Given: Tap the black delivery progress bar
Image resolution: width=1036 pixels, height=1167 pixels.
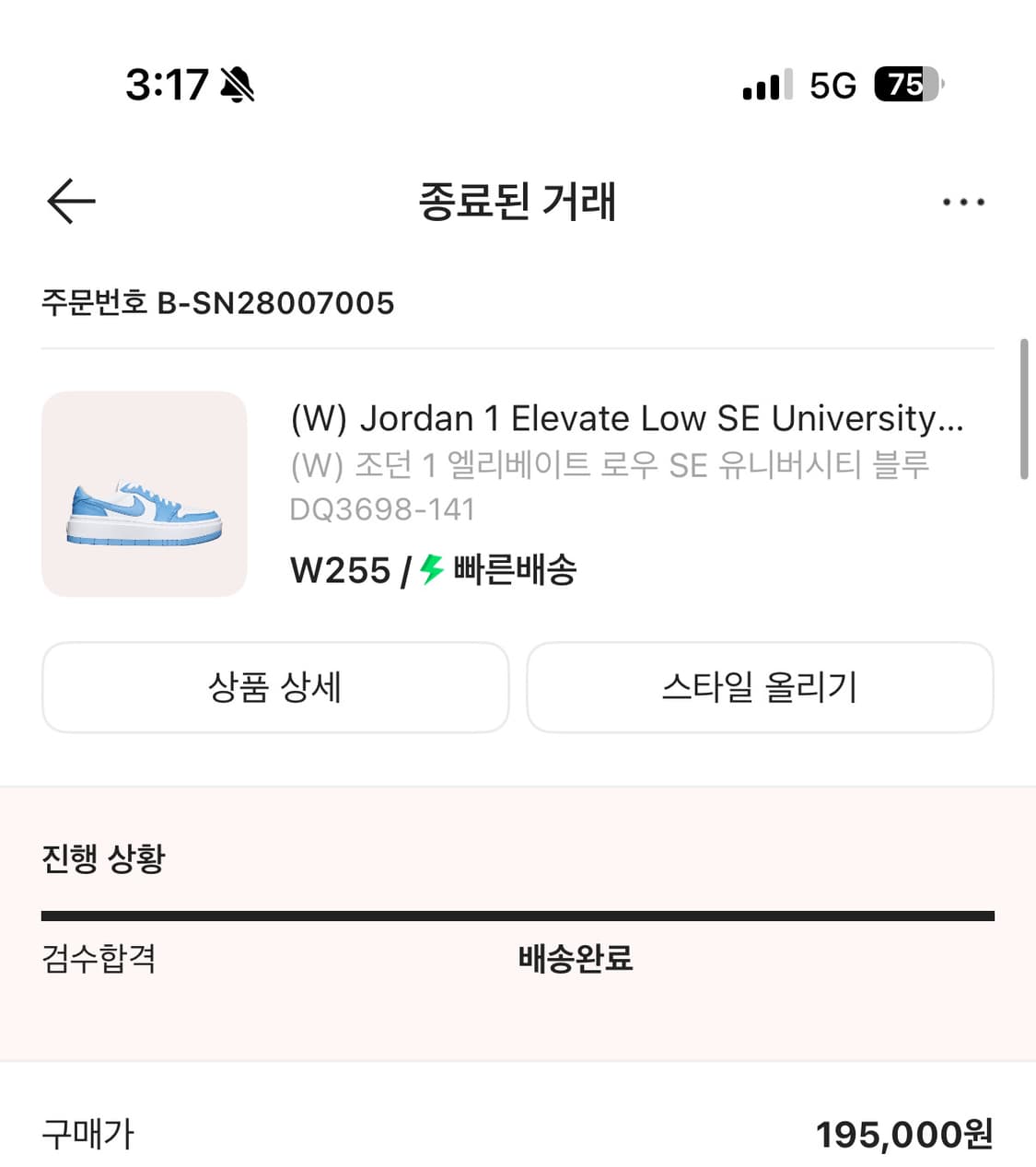Looking at the screenshot, I should pyautogui.click(x=518, y=915).
